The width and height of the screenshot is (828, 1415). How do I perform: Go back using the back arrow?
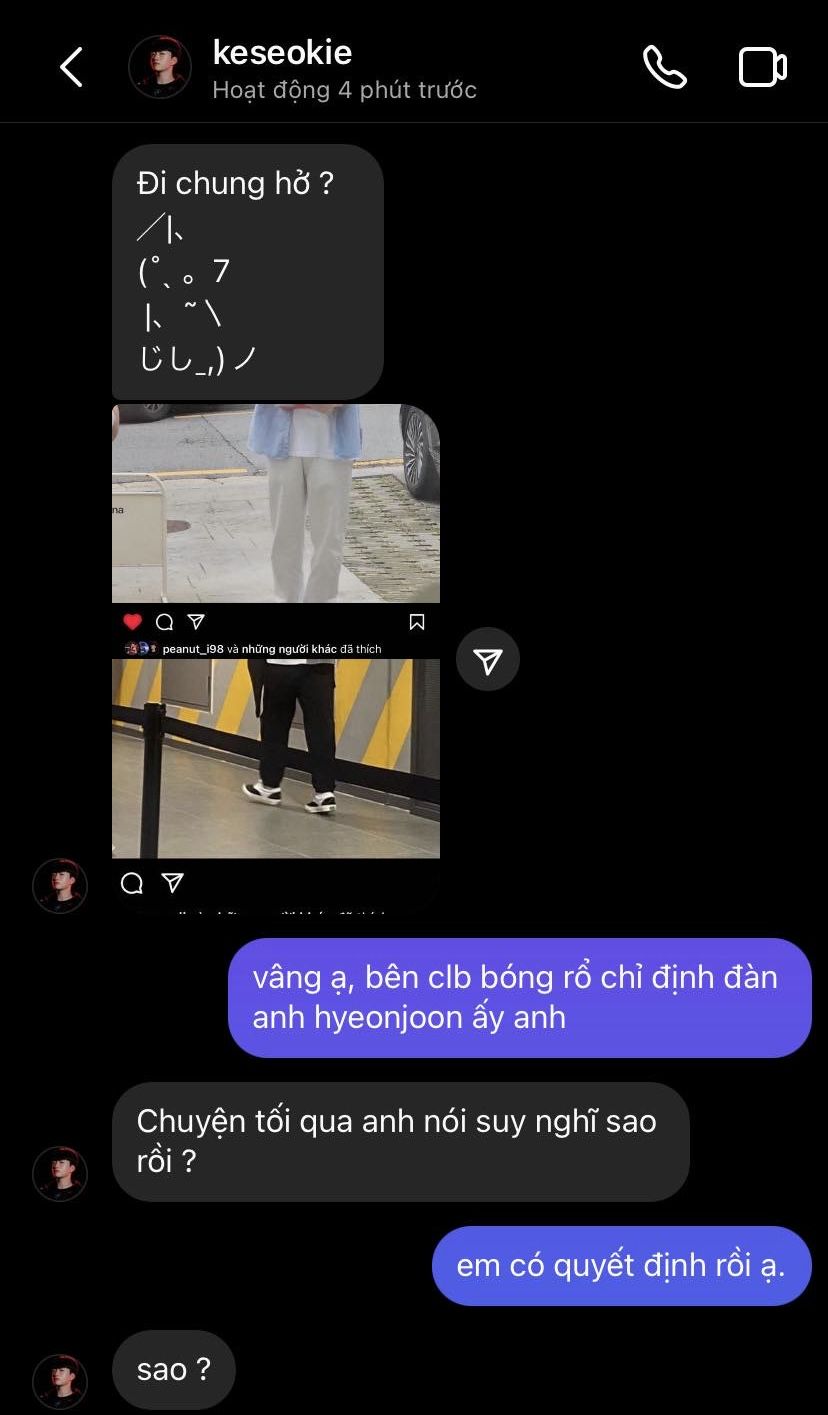coord(71,68)
